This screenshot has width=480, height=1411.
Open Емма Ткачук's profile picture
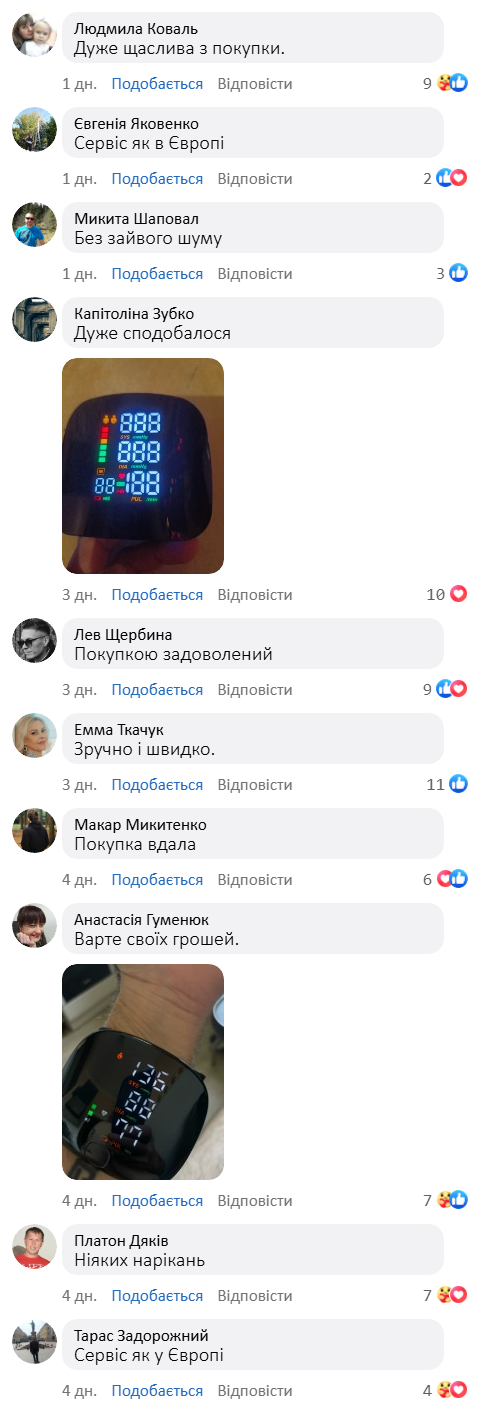(x=34, y=735)
